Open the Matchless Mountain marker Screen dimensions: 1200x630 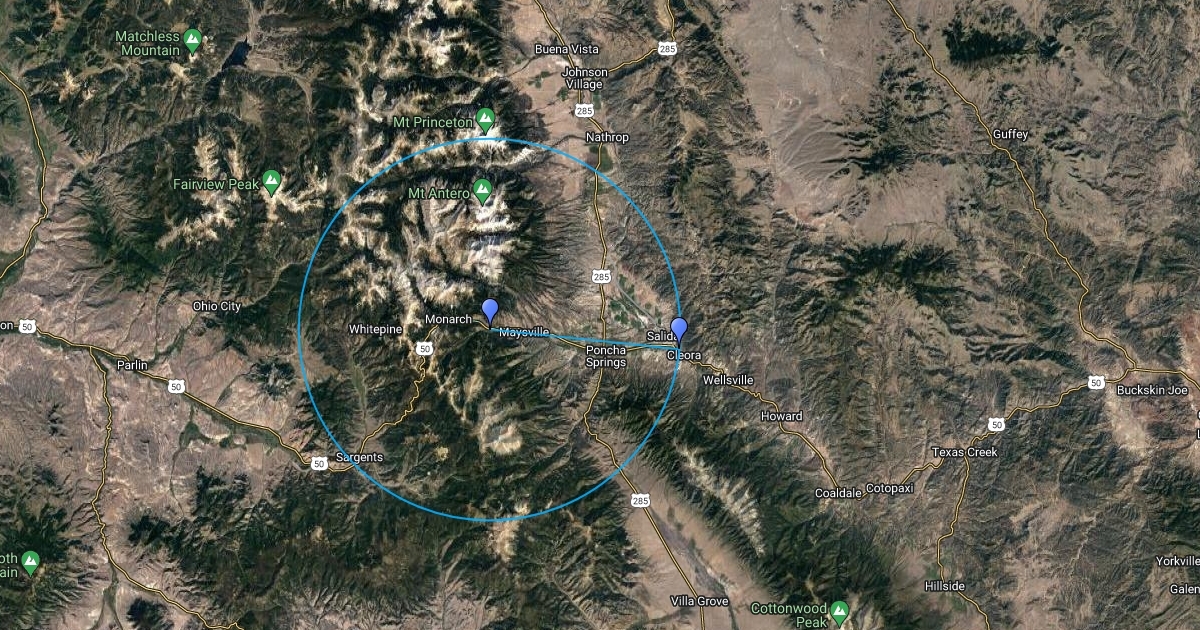(193, 40)
